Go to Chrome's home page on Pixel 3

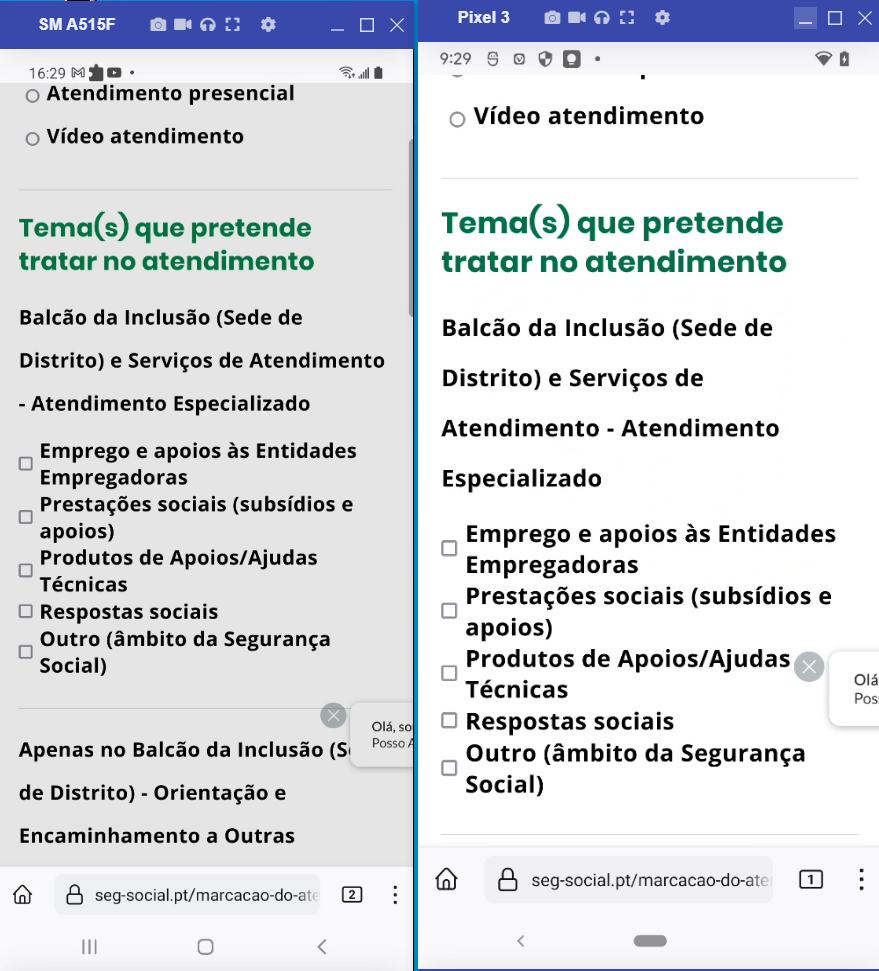coord(447,879)
